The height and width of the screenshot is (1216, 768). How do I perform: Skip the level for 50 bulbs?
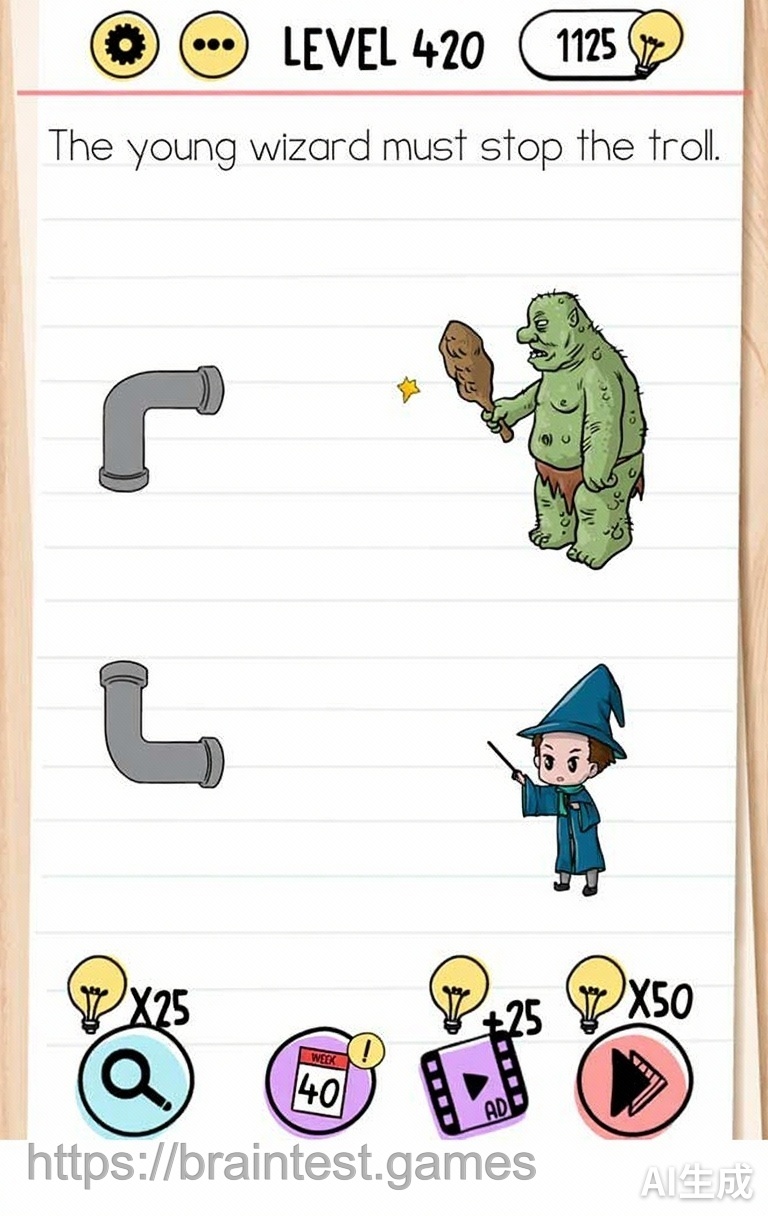(x=634, y=1080)
